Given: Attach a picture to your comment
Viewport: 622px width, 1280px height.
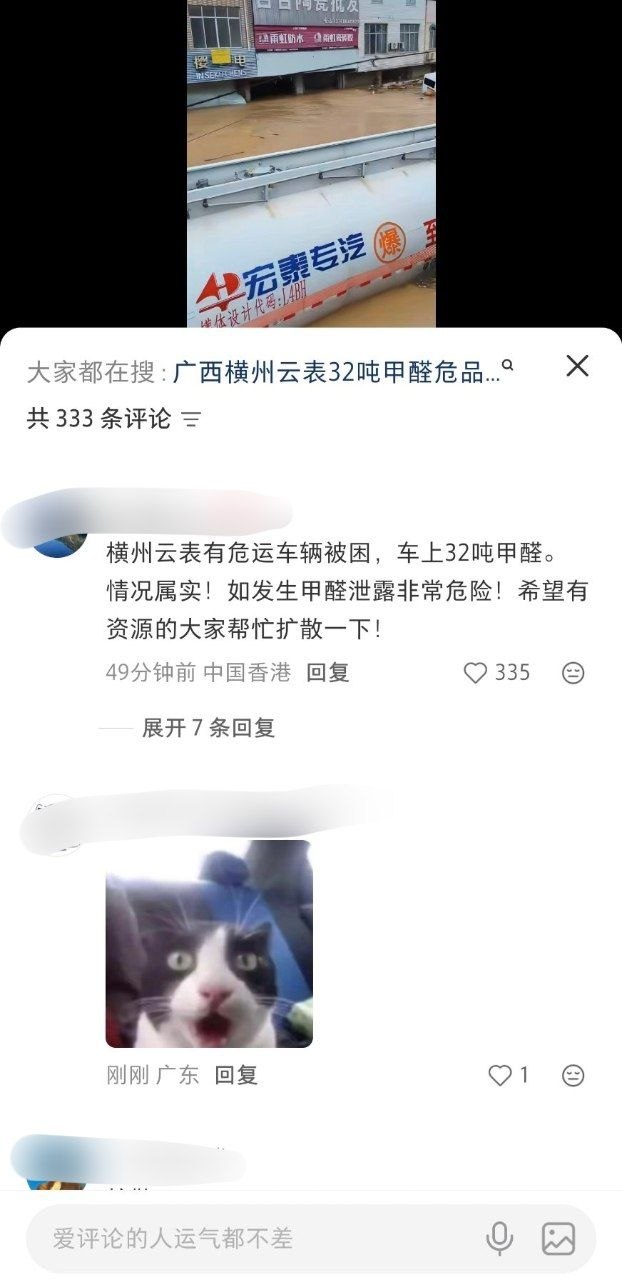Looking at the screenshot, I should coord(558,1238).
